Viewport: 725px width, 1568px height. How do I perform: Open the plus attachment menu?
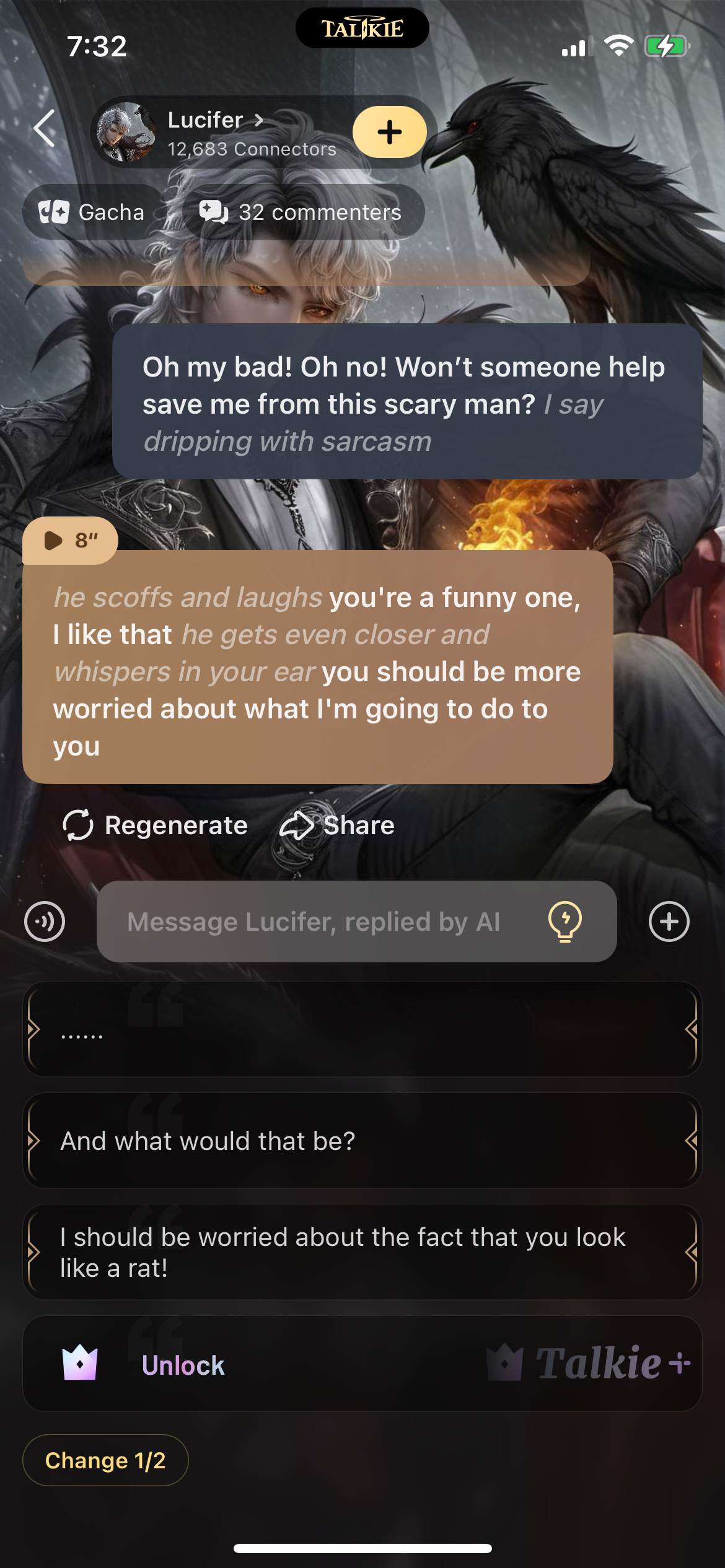click(x=669, y=921)
